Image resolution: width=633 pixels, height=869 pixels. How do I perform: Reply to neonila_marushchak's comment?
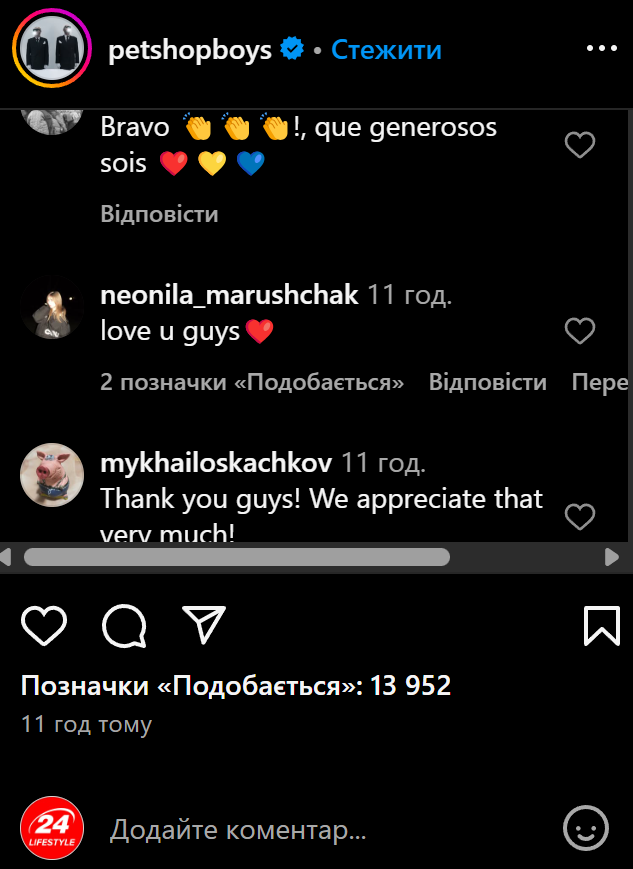coord(487,382)
